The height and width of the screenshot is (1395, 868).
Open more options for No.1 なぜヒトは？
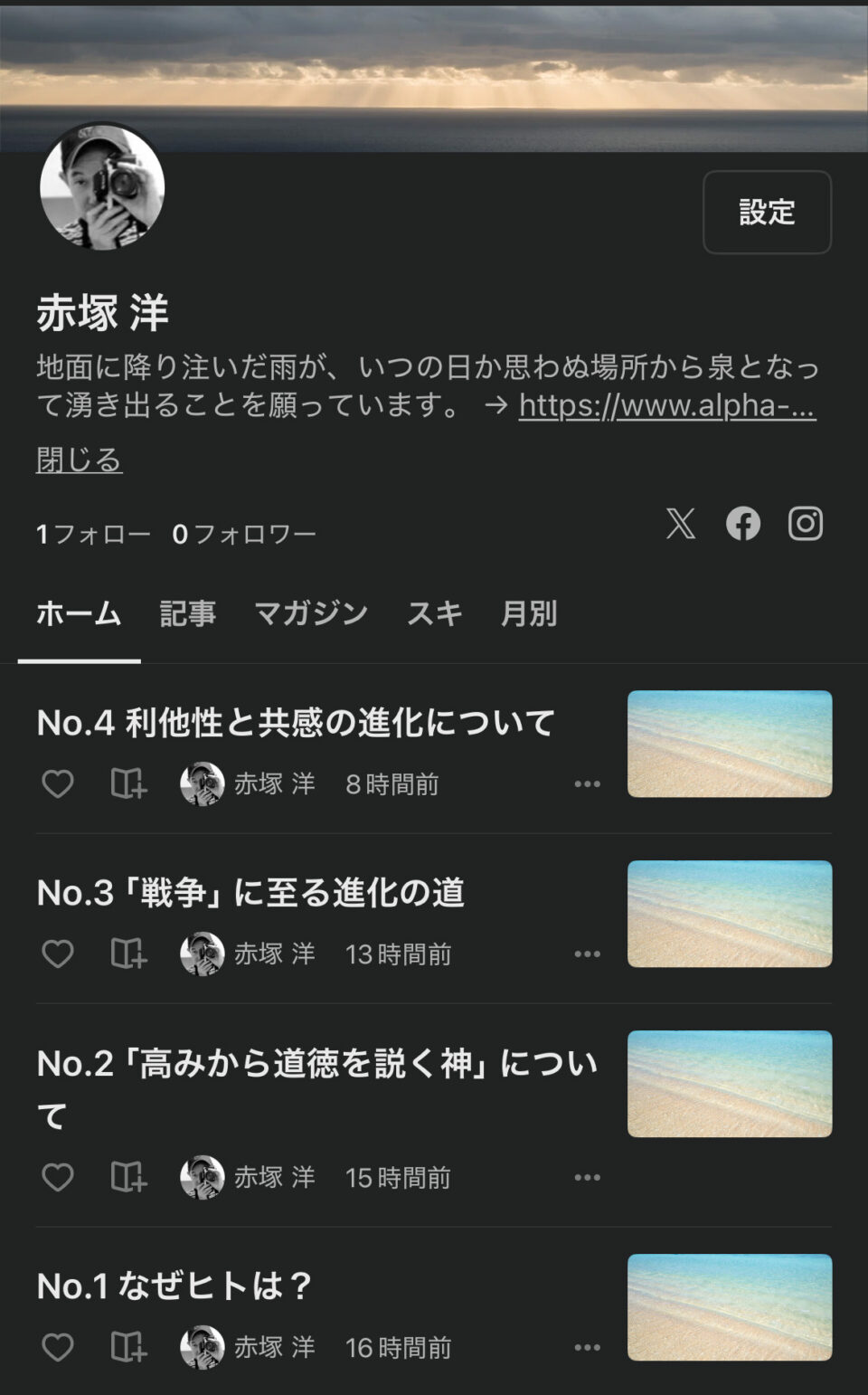point(588,1347)
